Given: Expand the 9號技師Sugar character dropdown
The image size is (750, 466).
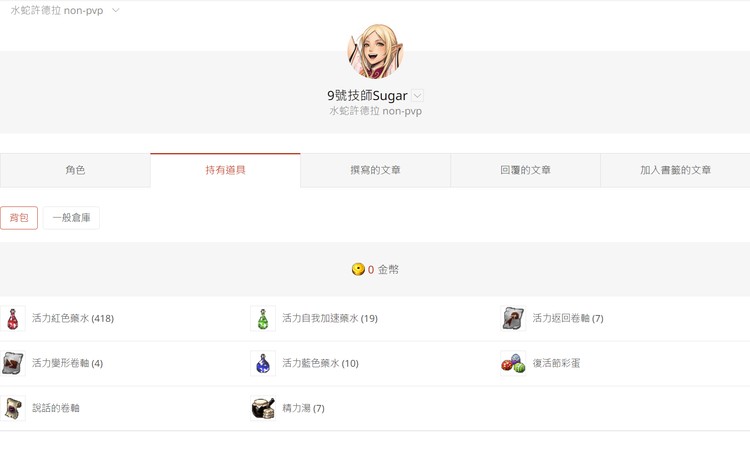Looking at the screenshot, I should (x=417, y=96).
